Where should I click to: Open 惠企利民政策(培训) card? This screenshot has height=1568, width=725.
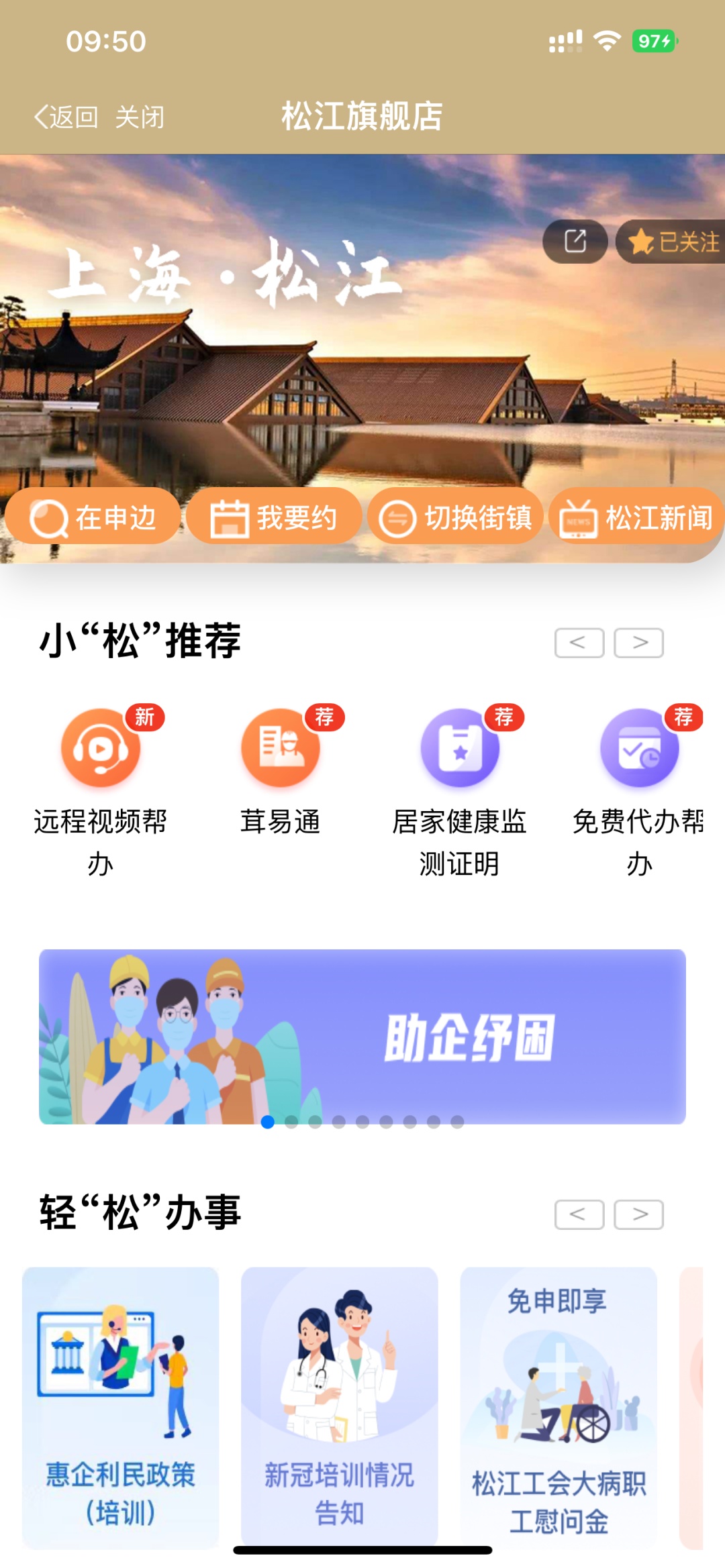[x=121, y=1408]
